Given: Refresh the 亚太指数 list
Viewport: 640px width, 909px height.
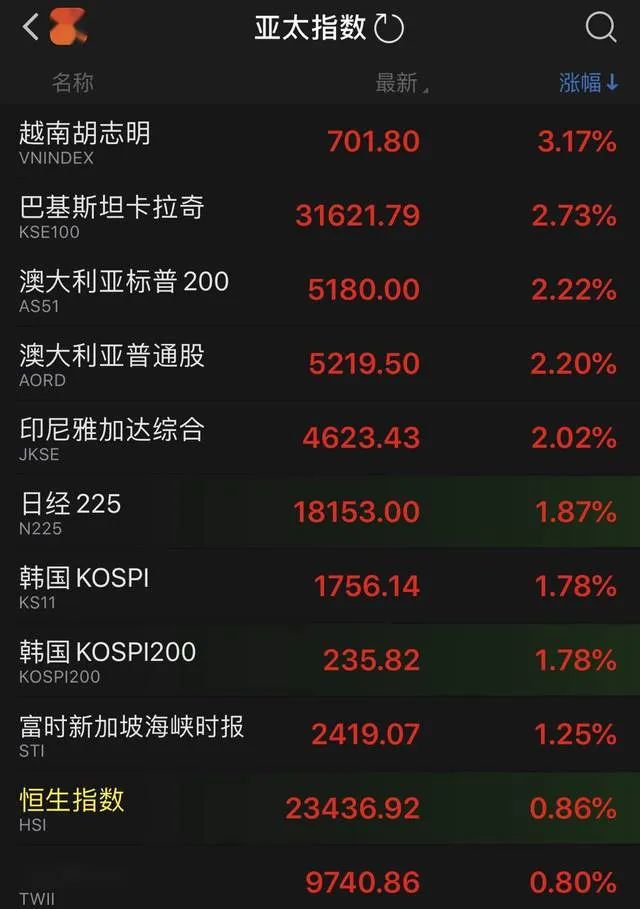Looking at the screenshot, I should (x=389, y=28).
